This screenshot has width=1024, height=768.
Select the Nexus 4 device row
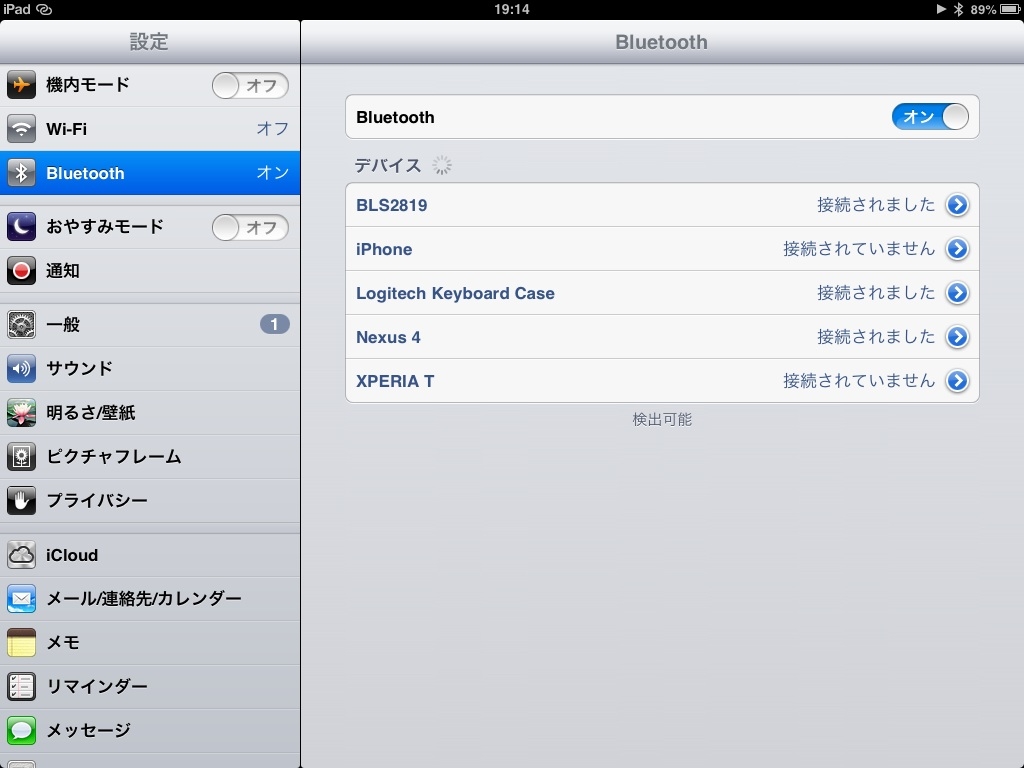tap(600, 337)
